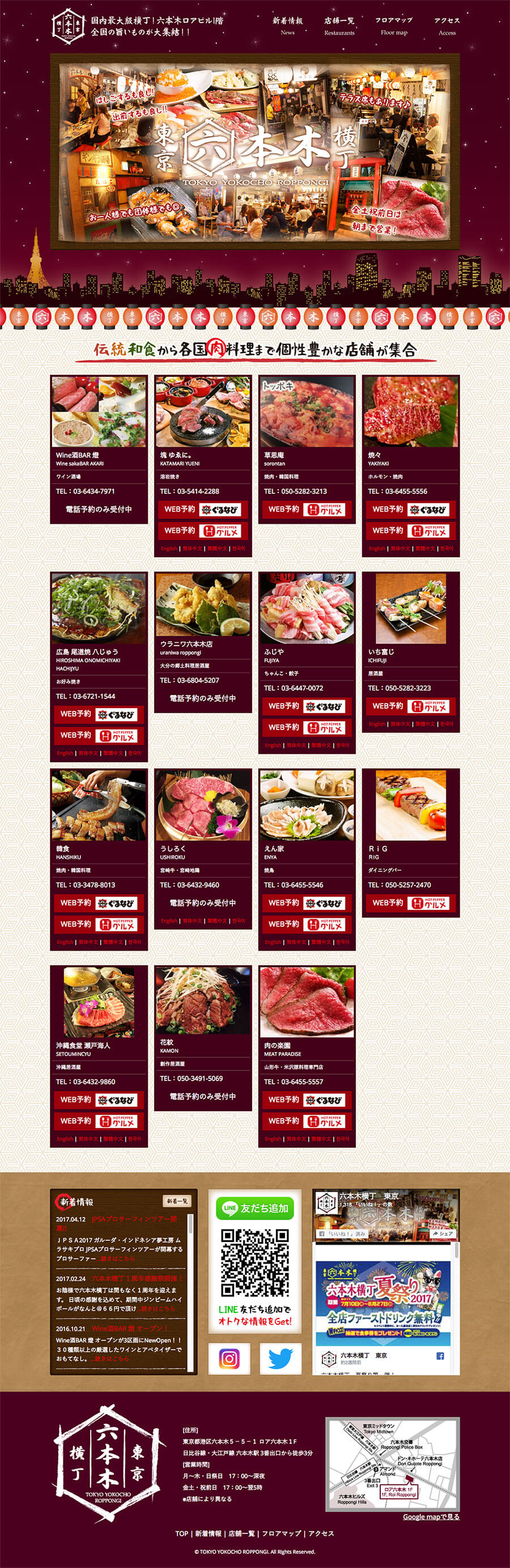
Task: Open the Wine酒BAR 燈 restaurant card
Action: tap(99, 412)
